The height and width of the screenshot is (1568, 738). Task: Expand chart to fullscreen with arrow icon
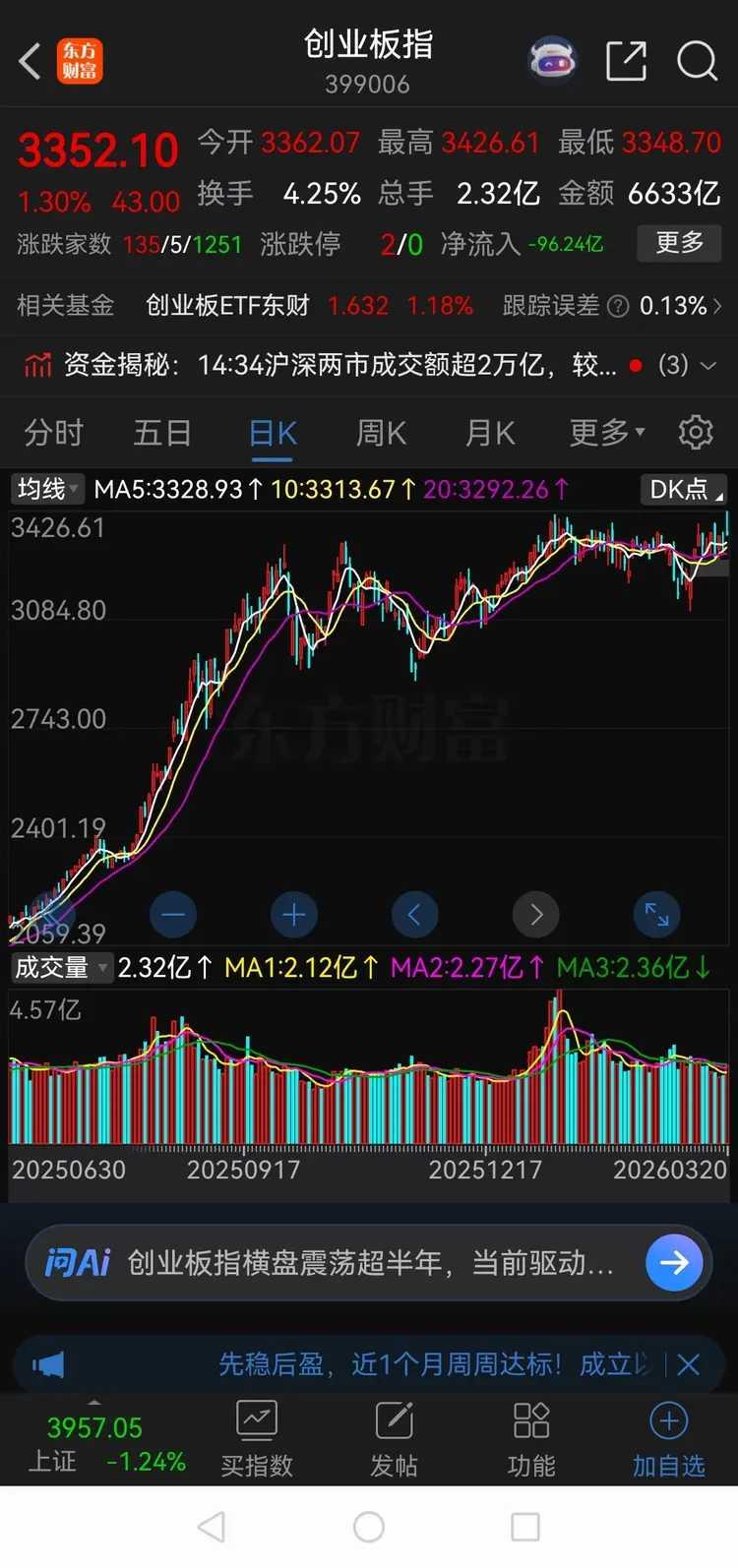pos(656,915)
